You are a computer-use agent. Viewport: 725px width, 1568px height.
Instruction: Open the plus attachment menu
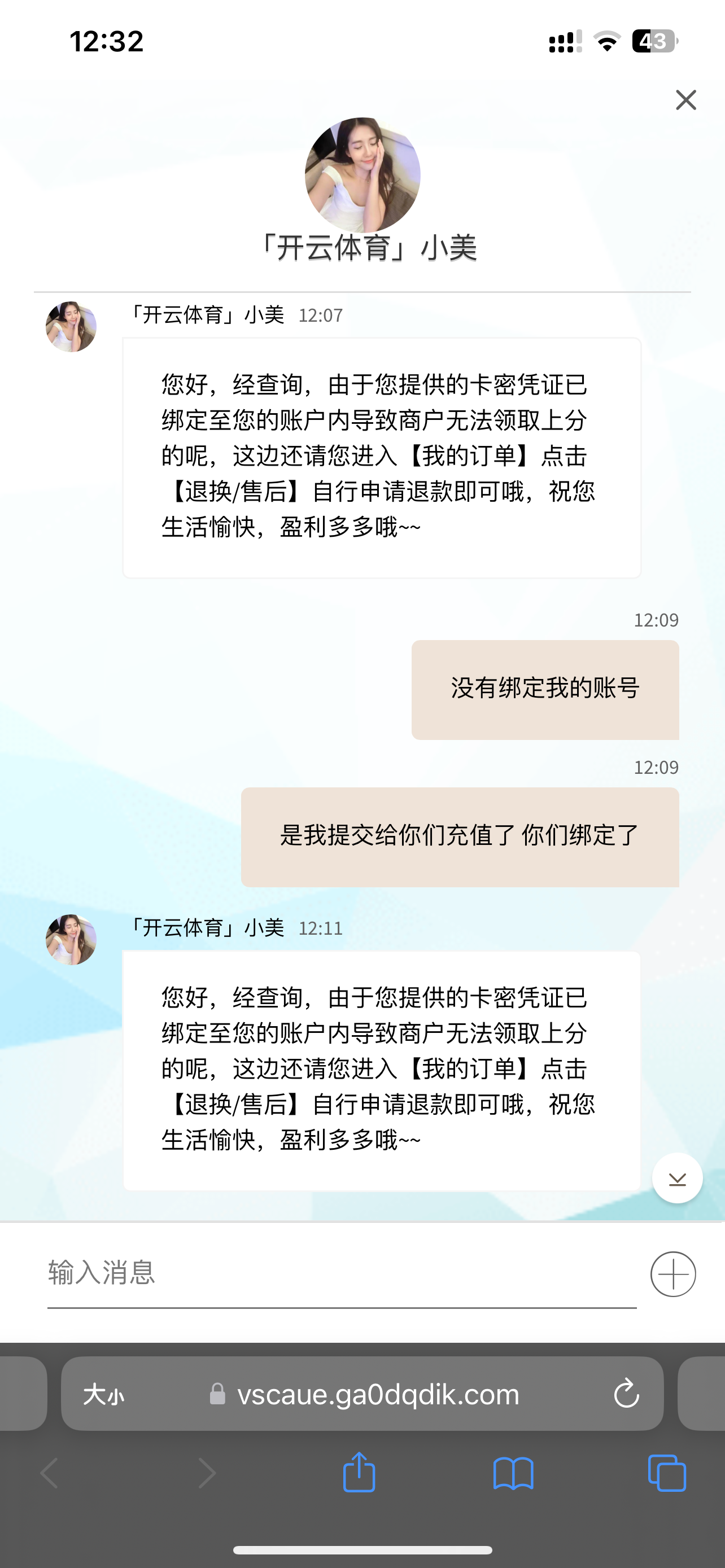pos(672,1273)
